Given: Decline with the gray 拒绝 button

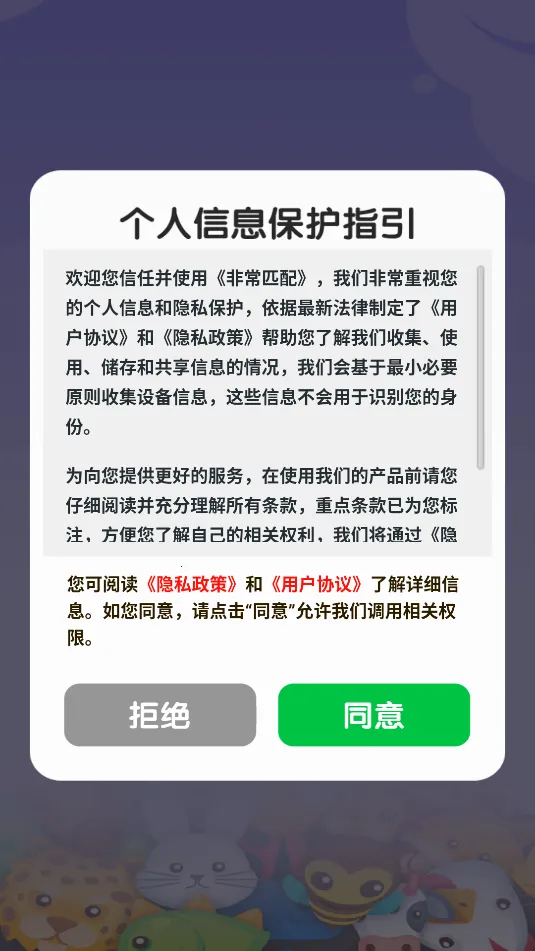Looking at the screenshot, I should [x=160, y=714].
